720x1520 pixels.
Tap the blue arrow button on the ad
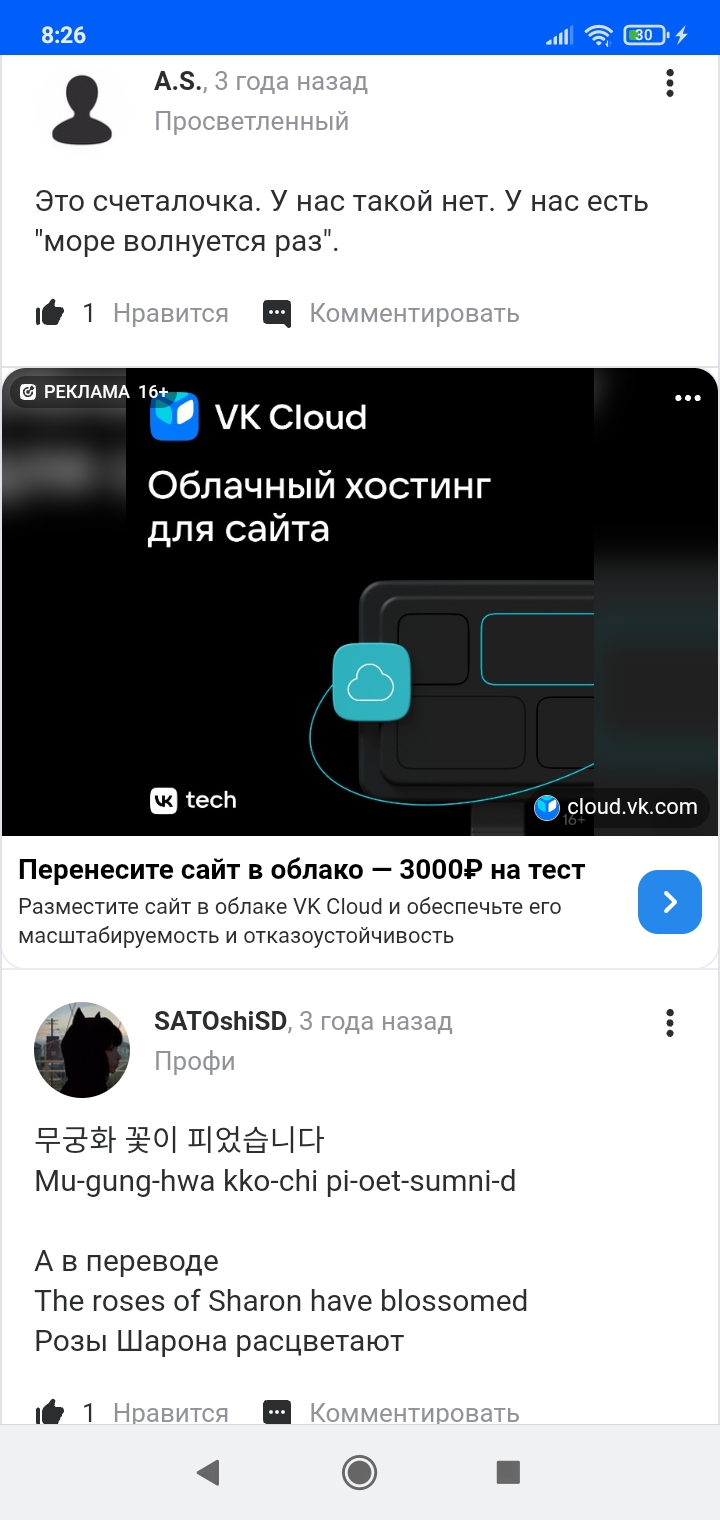(670, 902)
